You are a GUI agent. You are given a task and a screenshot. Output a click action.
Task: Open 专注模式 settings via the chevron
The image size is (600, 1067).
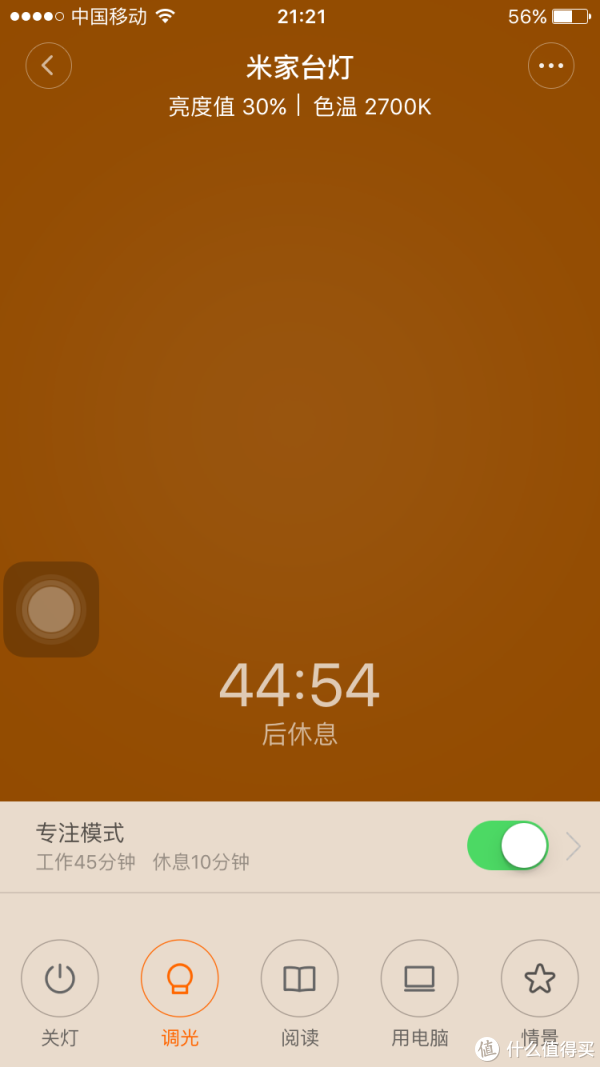[573, 847]
